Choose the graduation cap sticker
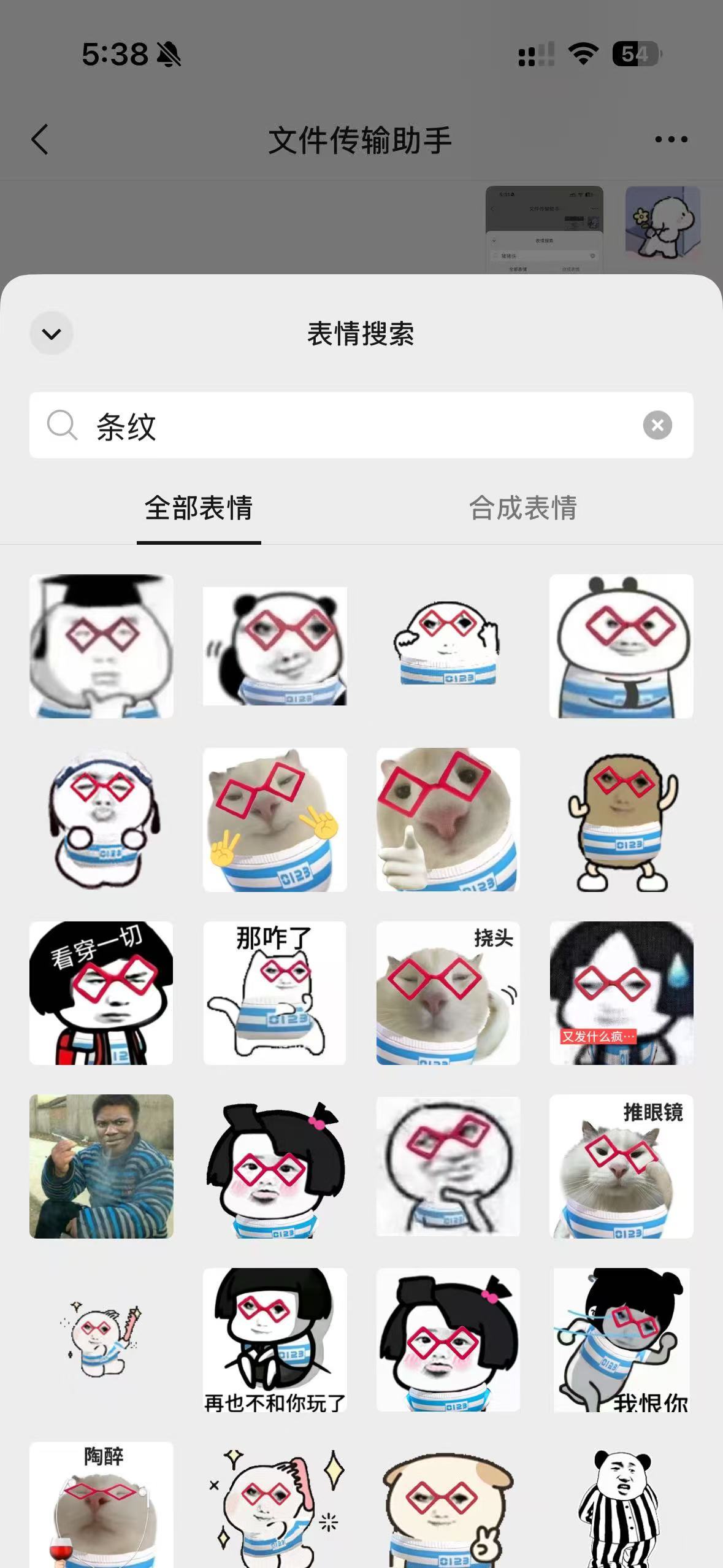This screenshot has height=1568, width=723. pos(101,646)
